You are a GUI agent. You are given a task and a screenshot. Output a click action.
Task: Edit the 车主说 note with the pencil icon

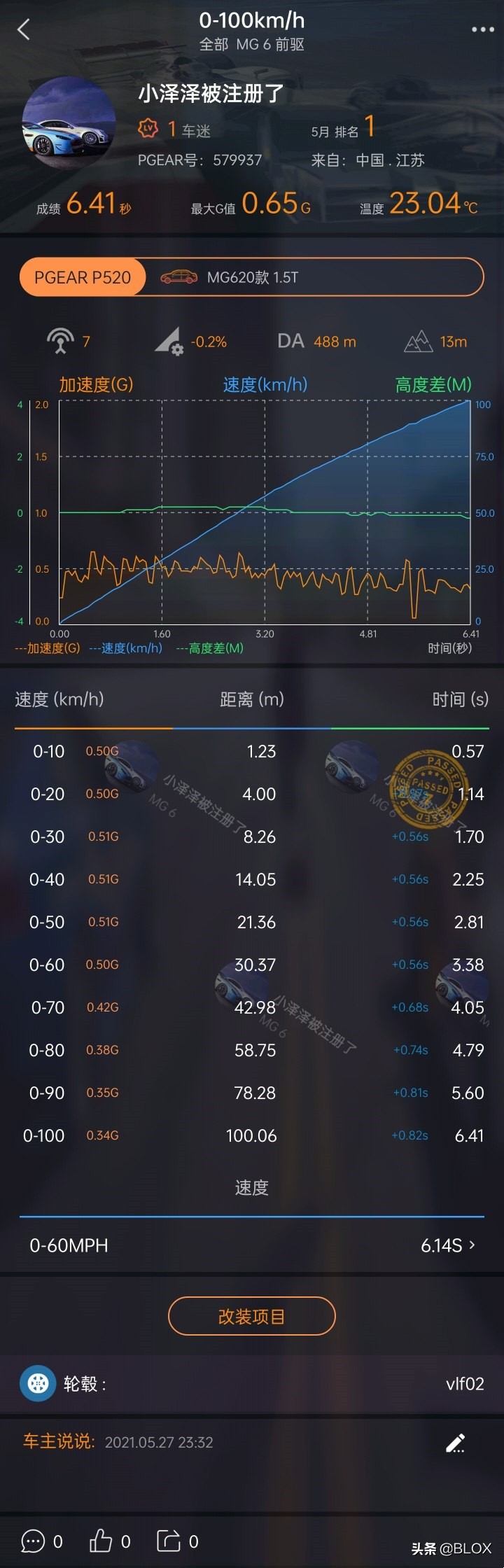click(x=456, y=1442)
